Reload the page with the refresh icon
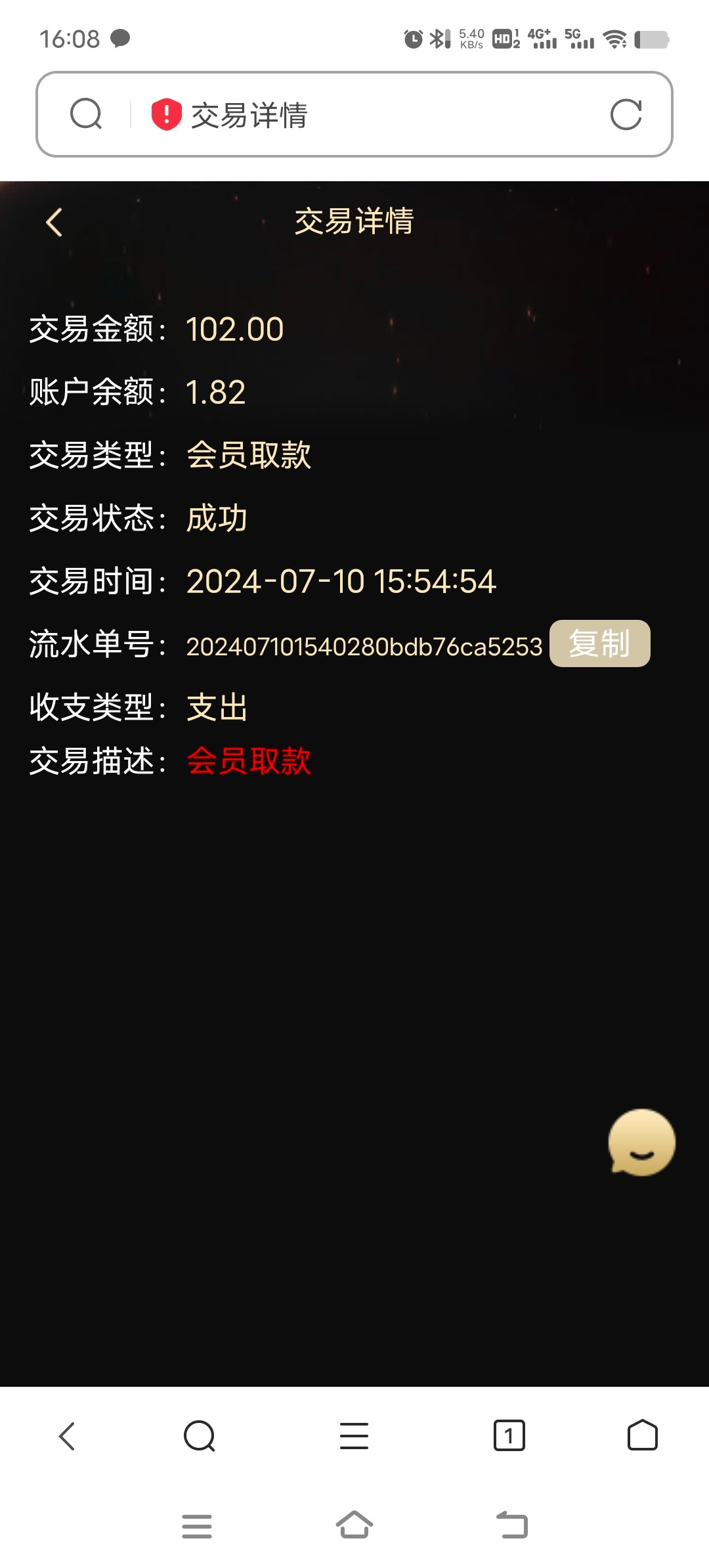This screenshot has width=709, height=1568. tap(626, 115)
